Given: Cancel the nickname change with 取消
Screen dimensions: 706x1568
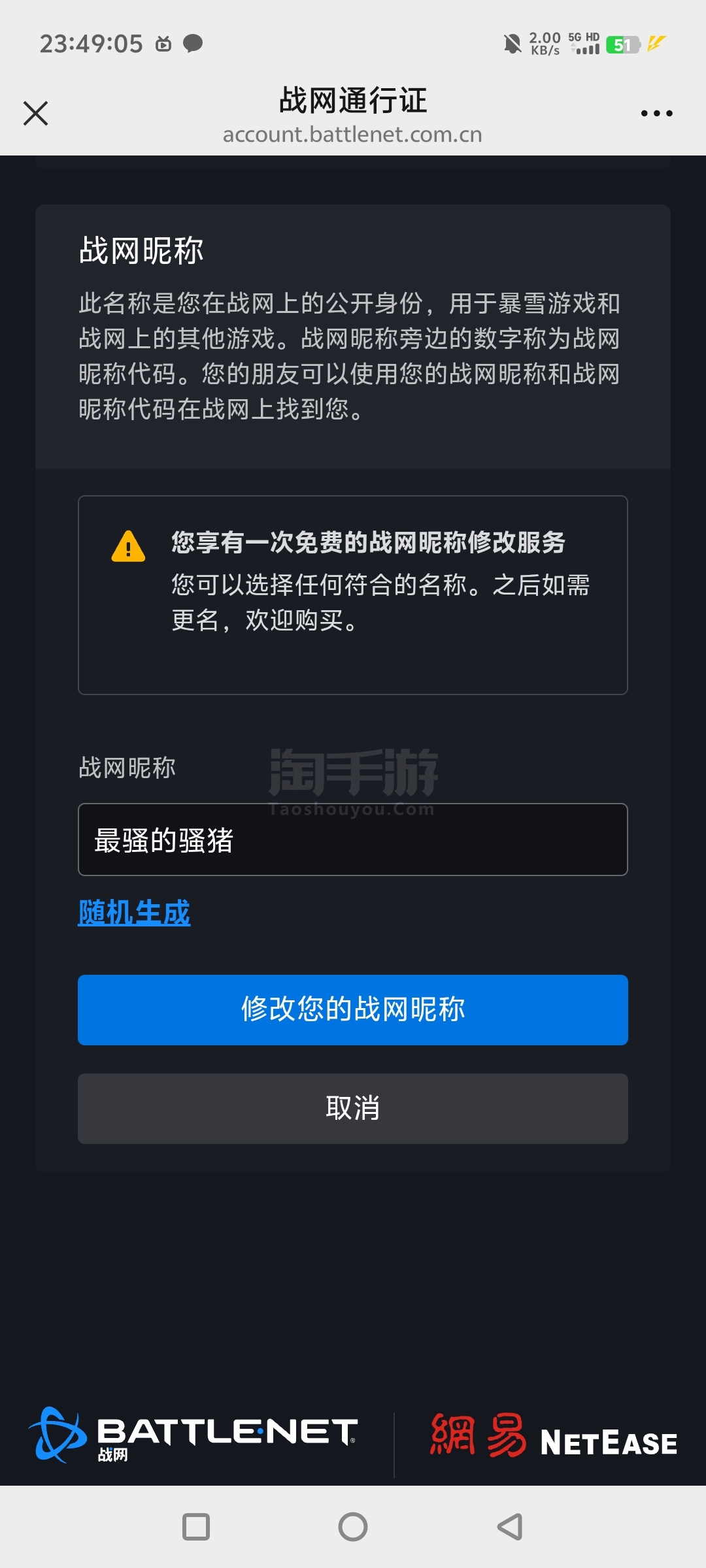Looking at the screenshot, I should [353, 1109].
